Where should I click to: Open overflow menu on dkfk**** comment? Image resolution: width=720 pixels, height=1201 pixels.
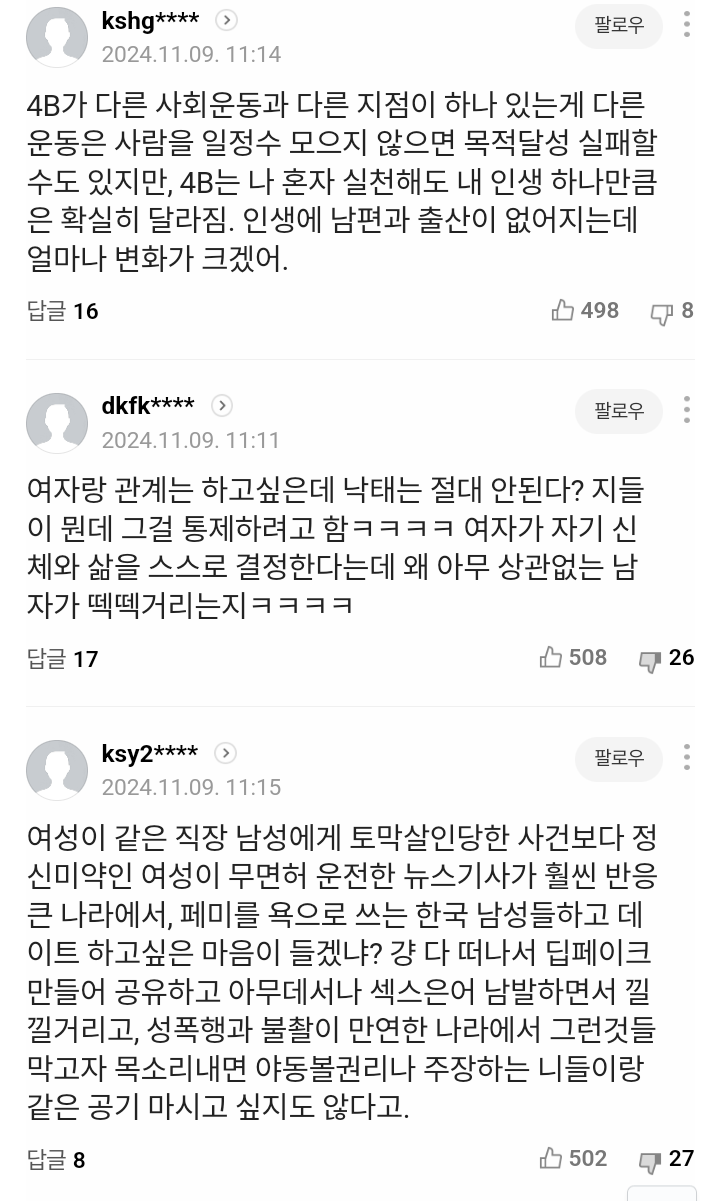click(x=687, y=411)
